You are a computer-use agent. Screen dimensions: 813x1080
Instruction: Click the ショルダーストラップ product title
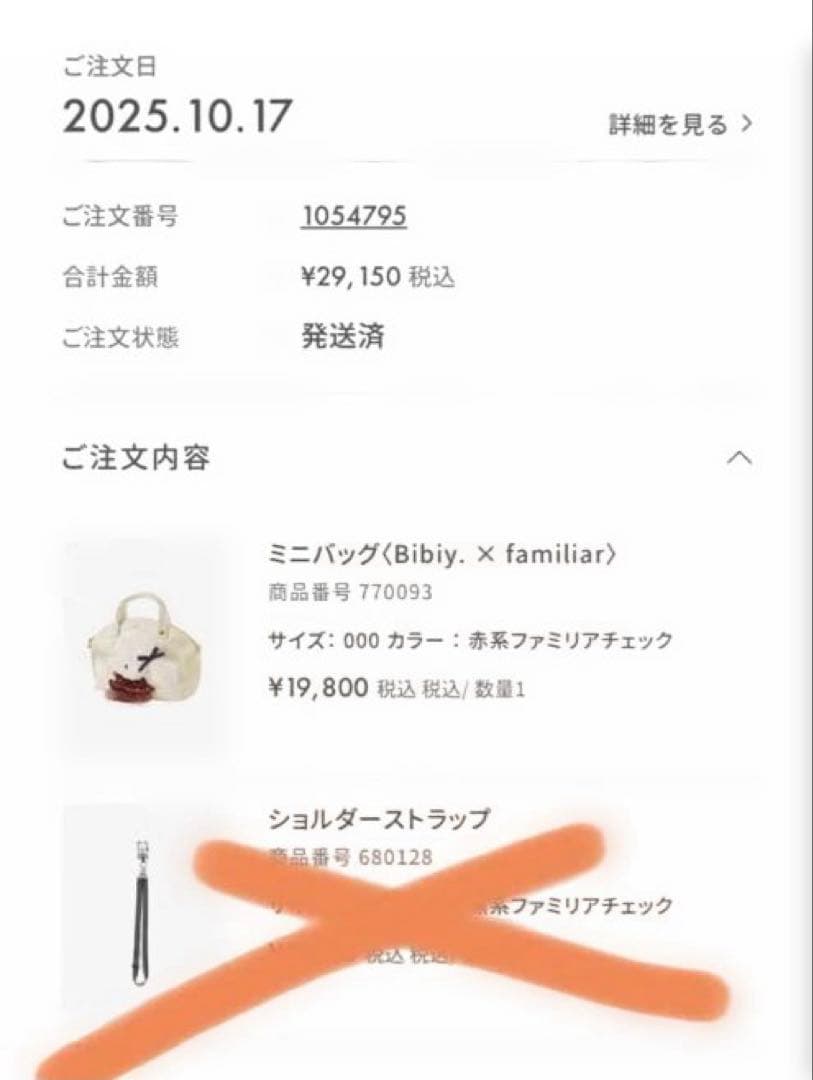[x=377, y=816]
